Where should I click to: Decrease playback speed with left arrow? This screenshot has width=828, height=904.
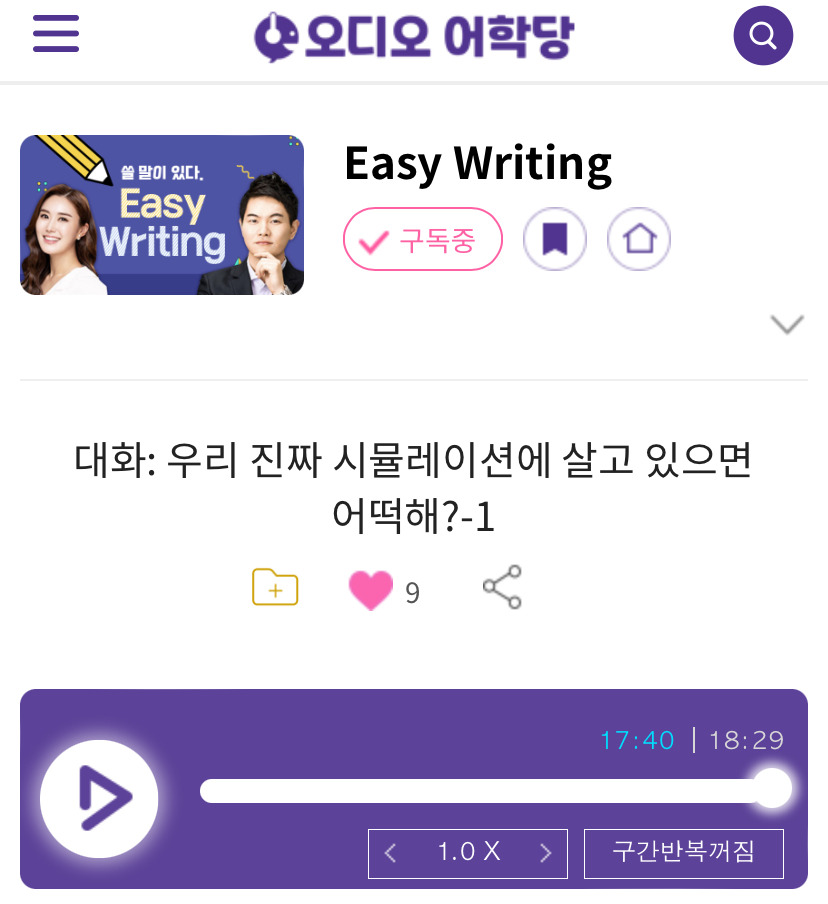390,853
